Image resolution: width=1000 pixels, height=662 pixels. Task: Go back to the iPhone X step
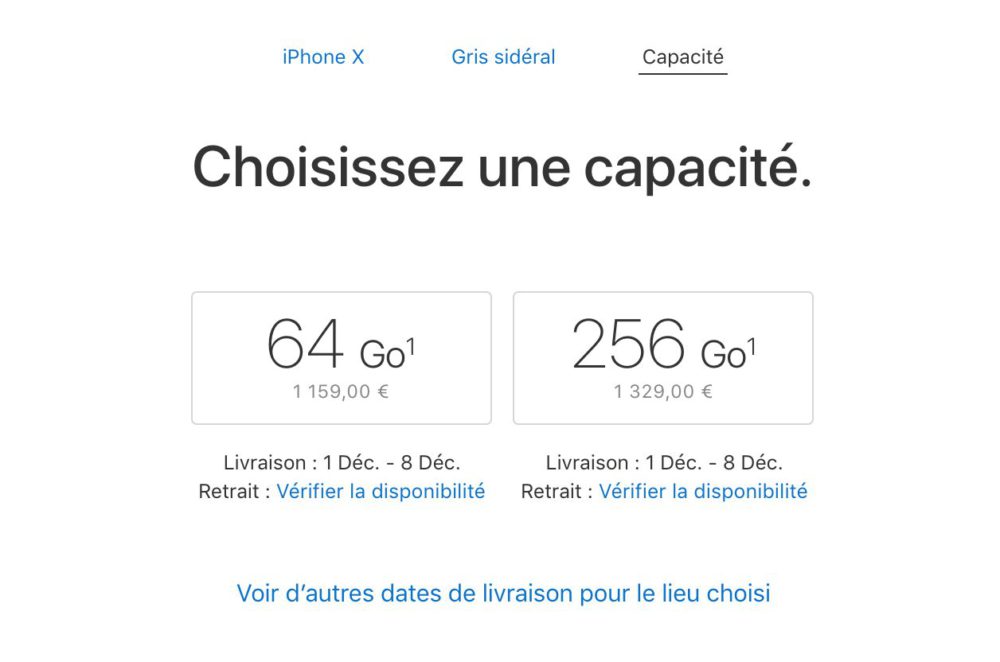pyautogui.click(x=323, y=57)
